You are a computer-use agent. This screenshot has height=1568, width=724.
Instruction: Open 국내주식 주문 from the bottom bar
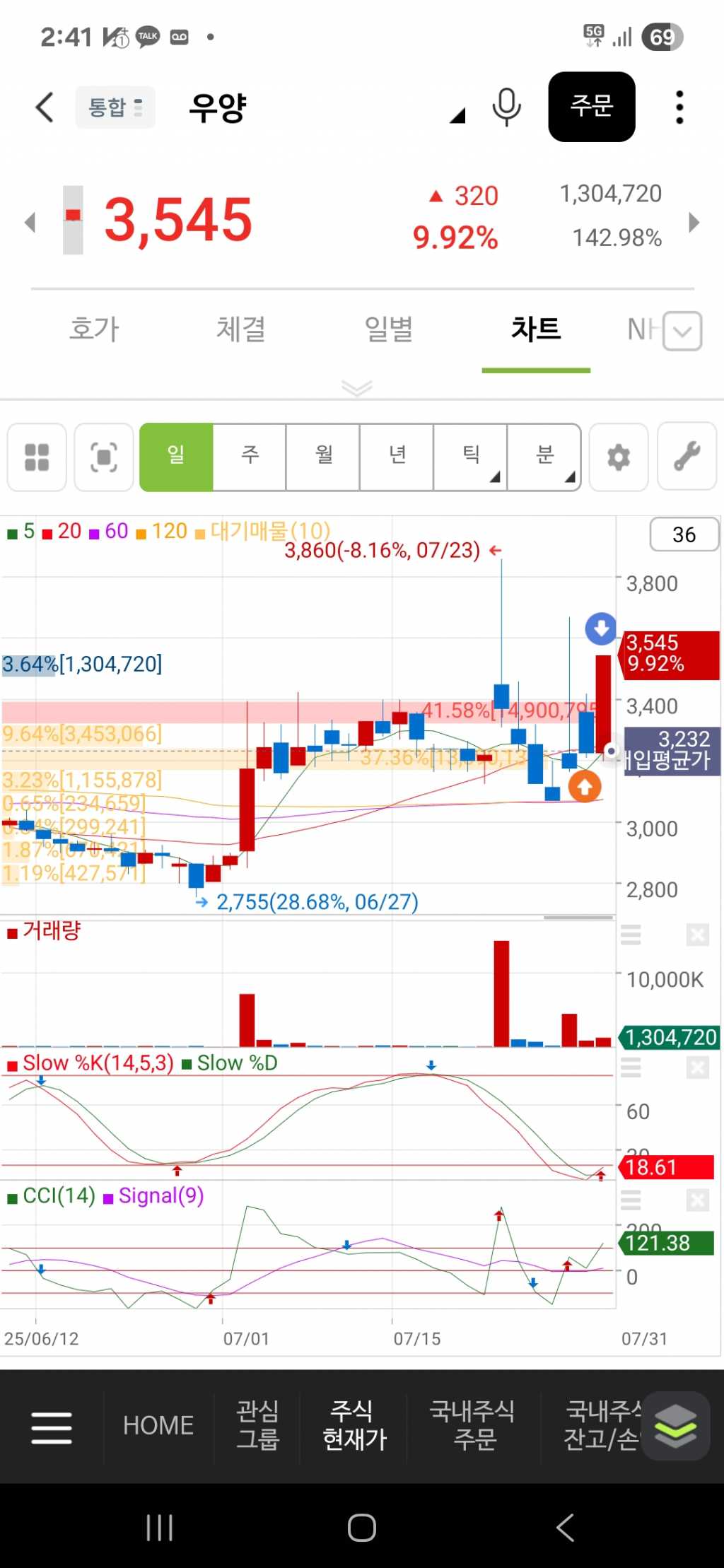click(x=474, y=1425)
